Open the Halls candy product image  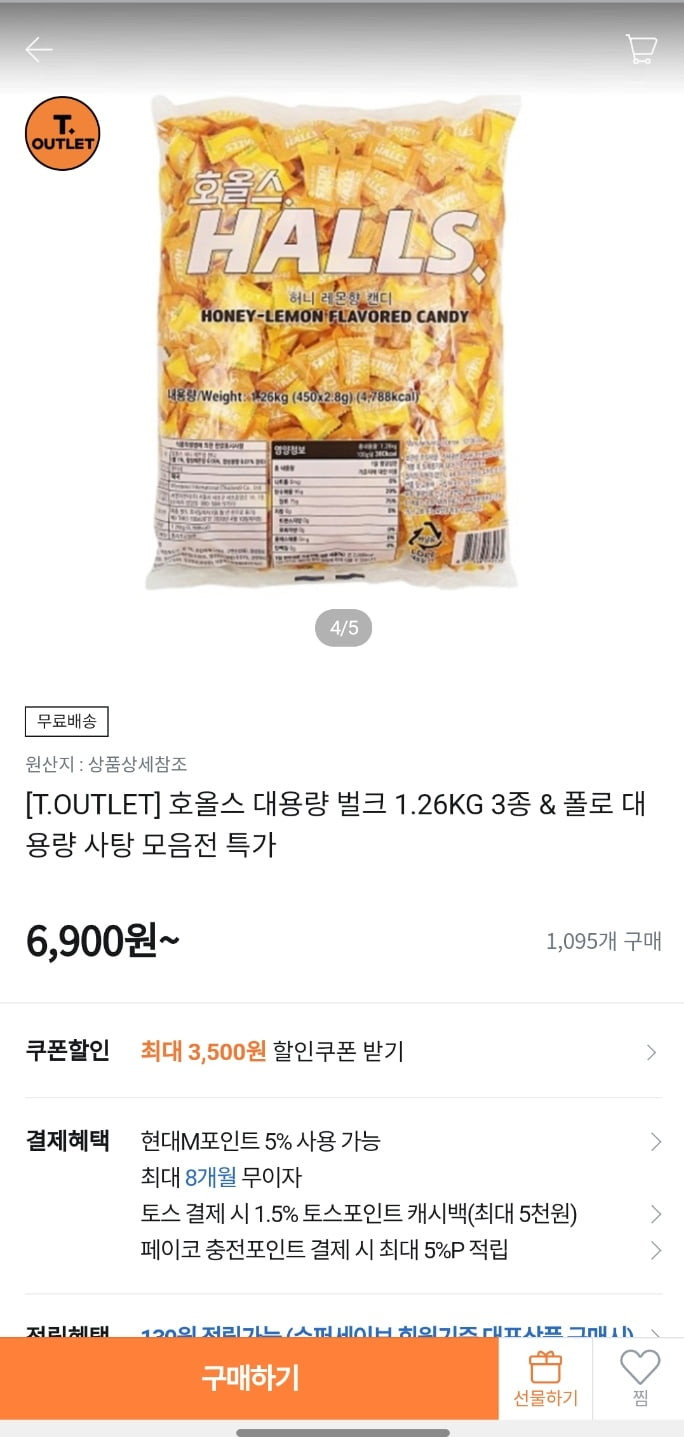(x=335, y=340)
